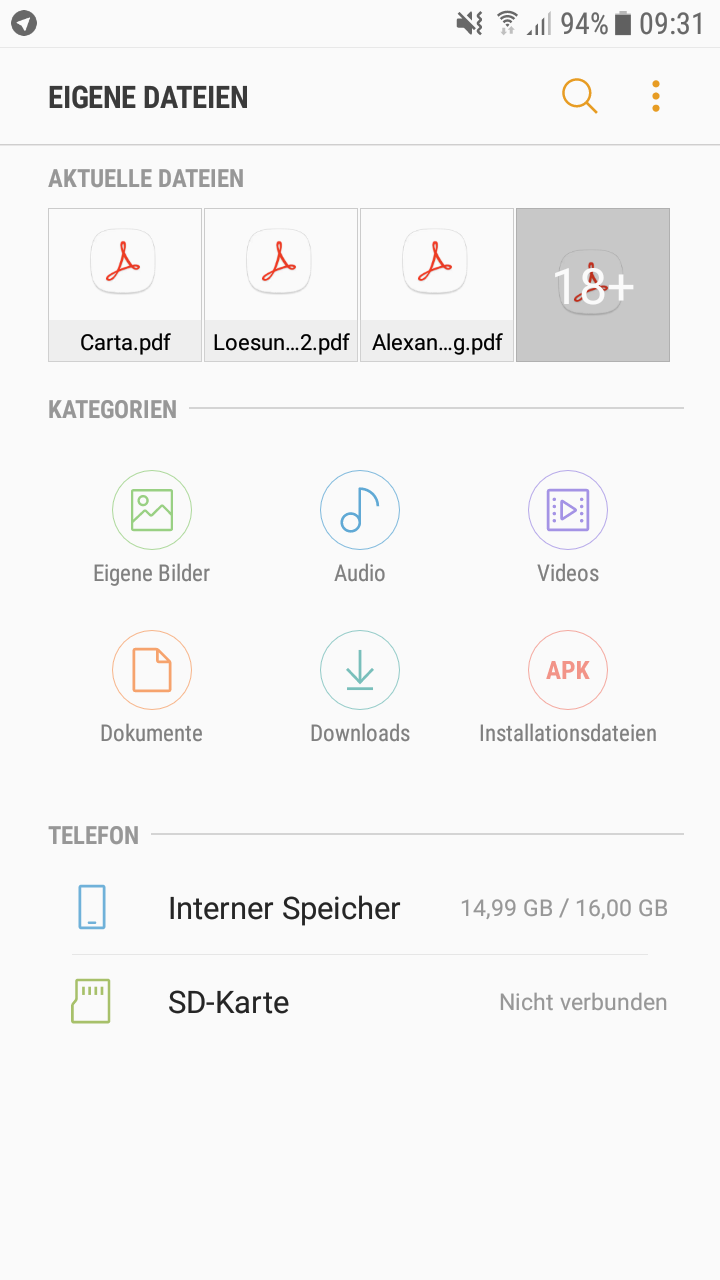The height and width of the screenshot is (1280, 720).
Task: Select the SD-Karte row
Action: tap(360, 1002)
